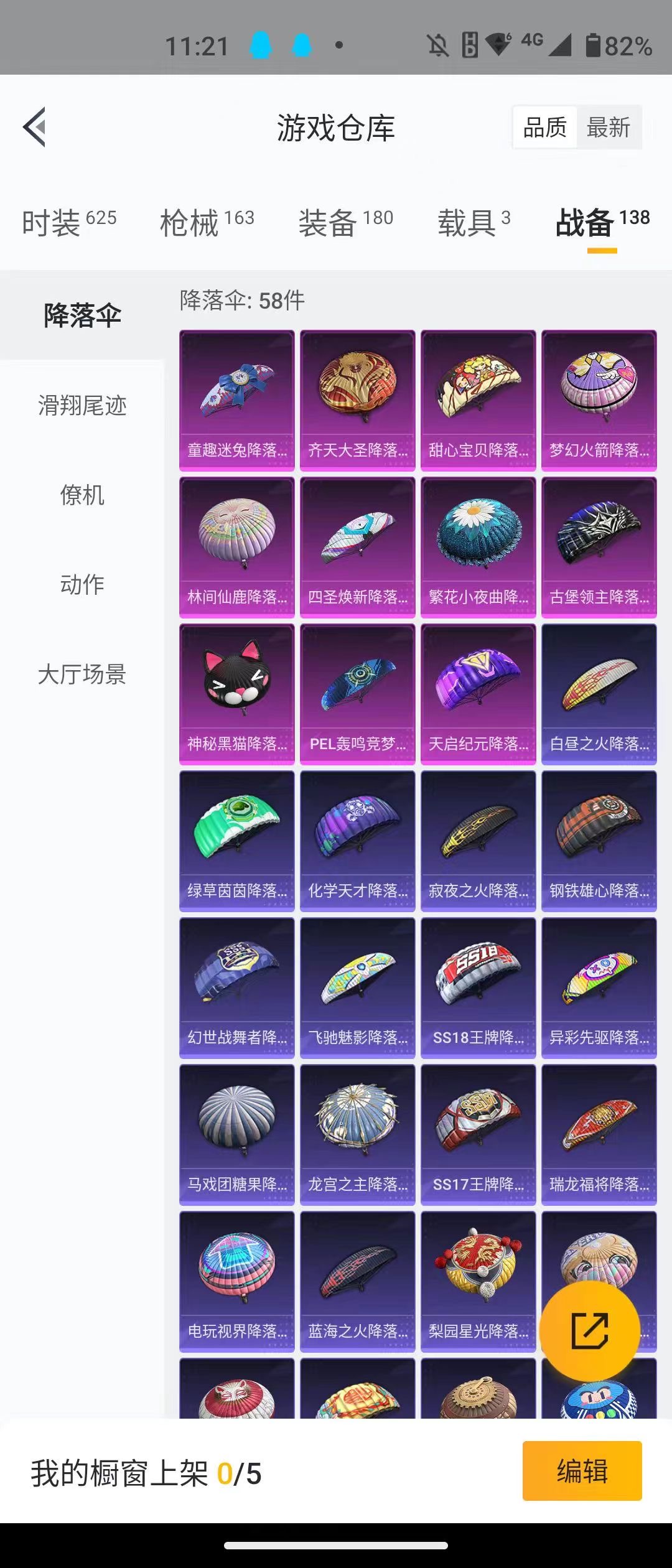
Task: Switch to the 枪械 tab
Action: click(207, 222)
